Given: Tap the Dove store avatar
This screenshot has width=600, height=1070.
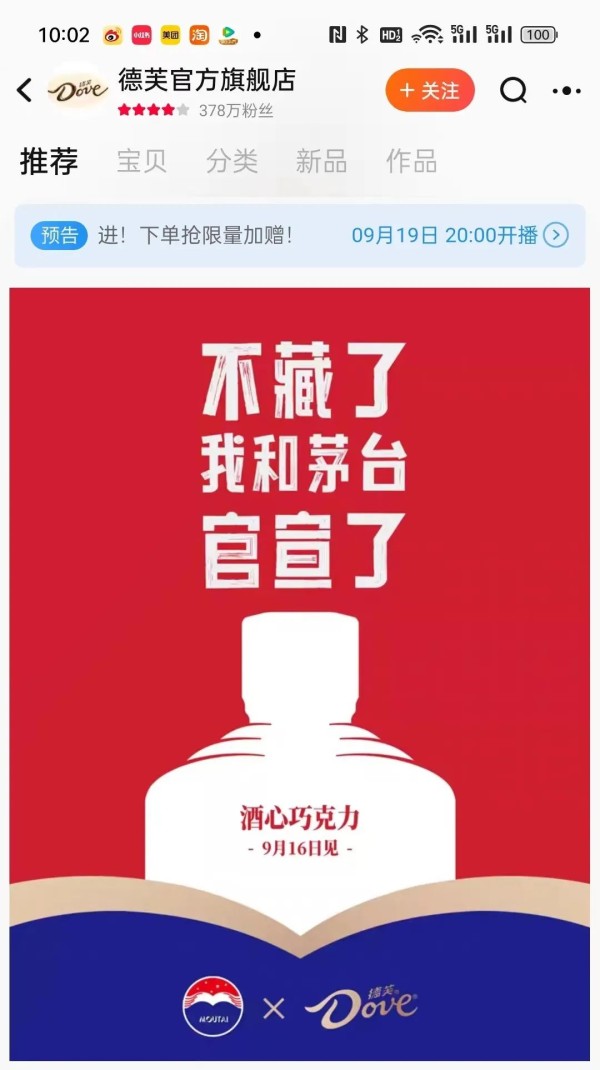Looking at the screenshot, I should point(78,91).
